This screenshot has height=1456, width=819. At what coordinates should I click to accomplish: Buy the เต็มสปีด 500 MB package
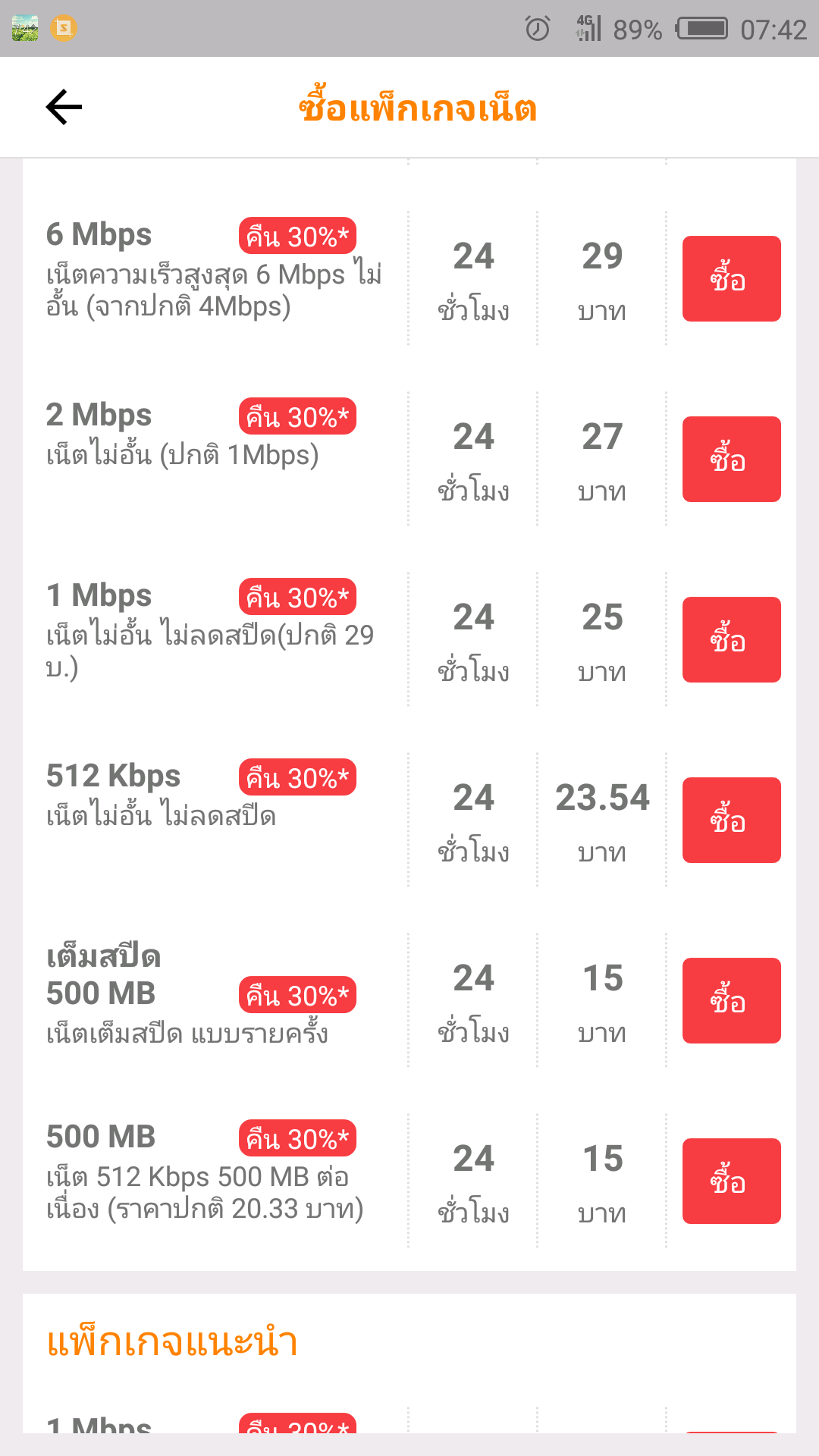point(731,1000)
